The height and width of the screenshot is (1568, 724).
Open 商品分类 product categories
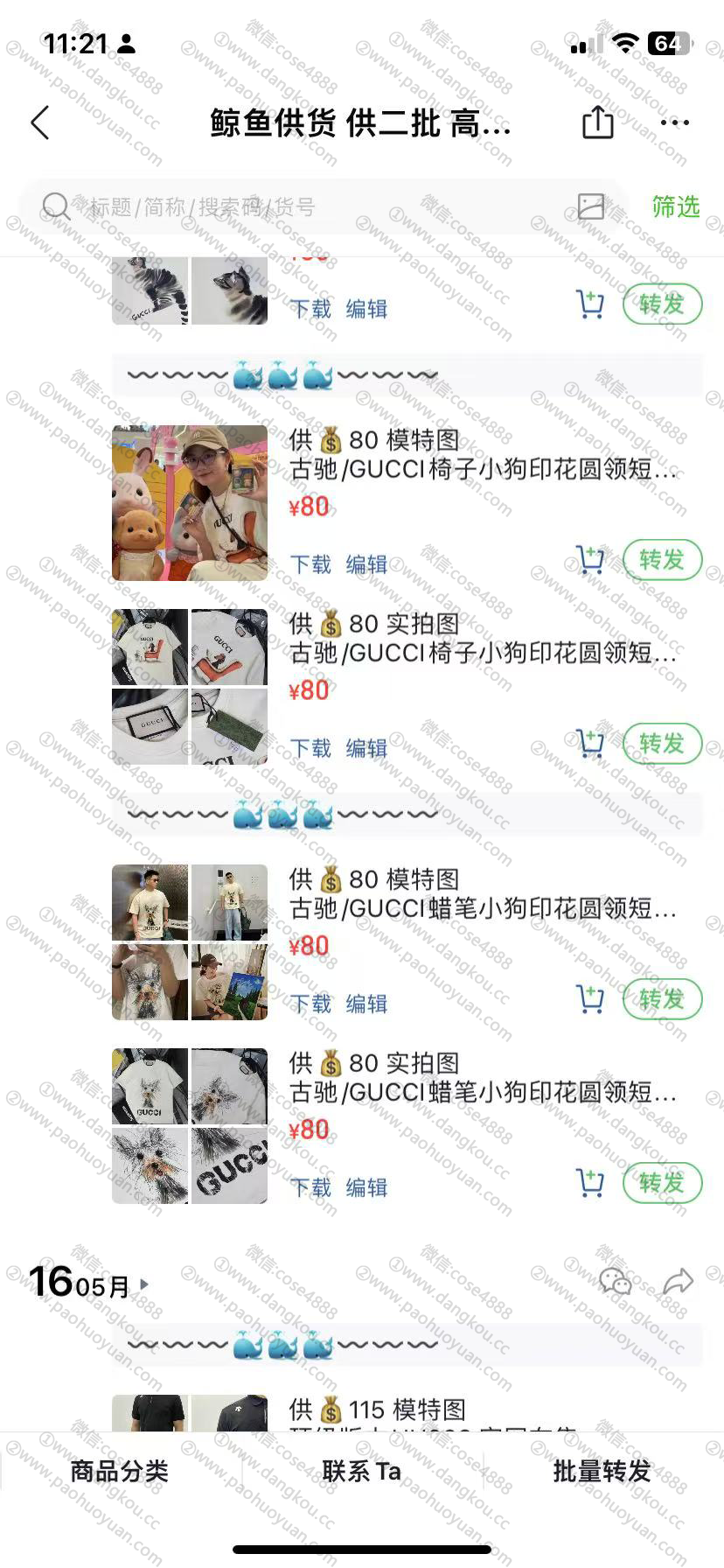[x=120, y=1471]
